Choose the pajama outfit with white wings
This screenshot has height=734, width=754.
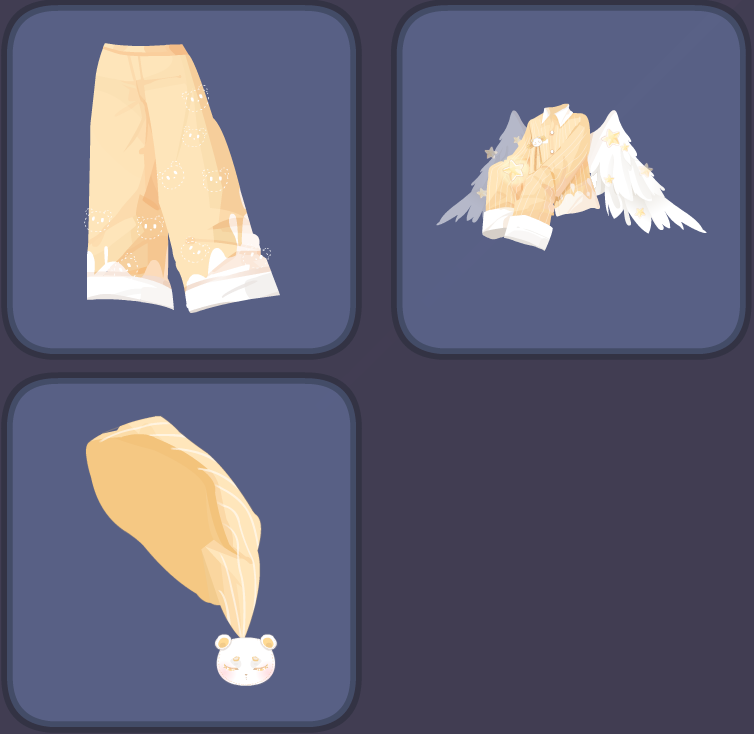[x=571, y=179]
